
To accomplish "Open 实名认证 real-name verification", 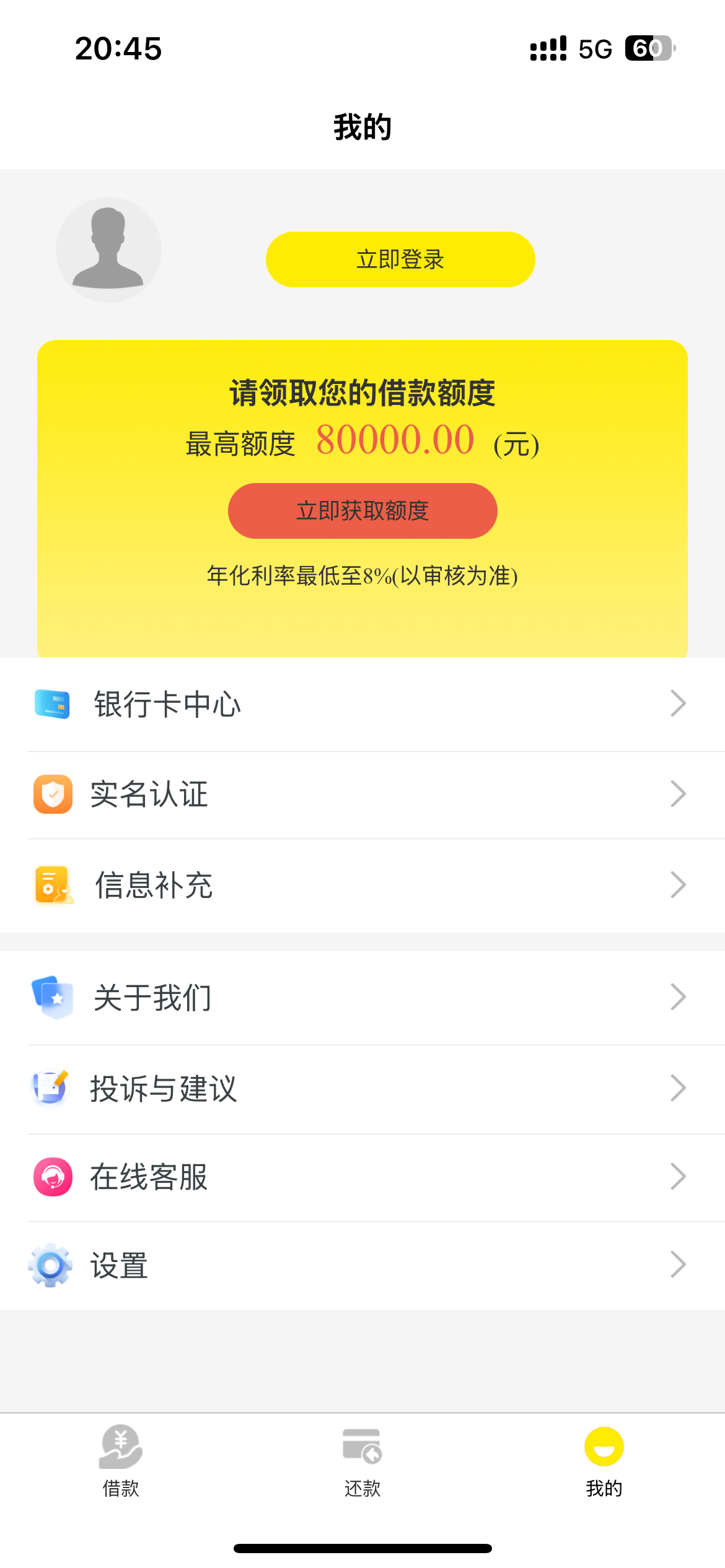I will (362, 795).
